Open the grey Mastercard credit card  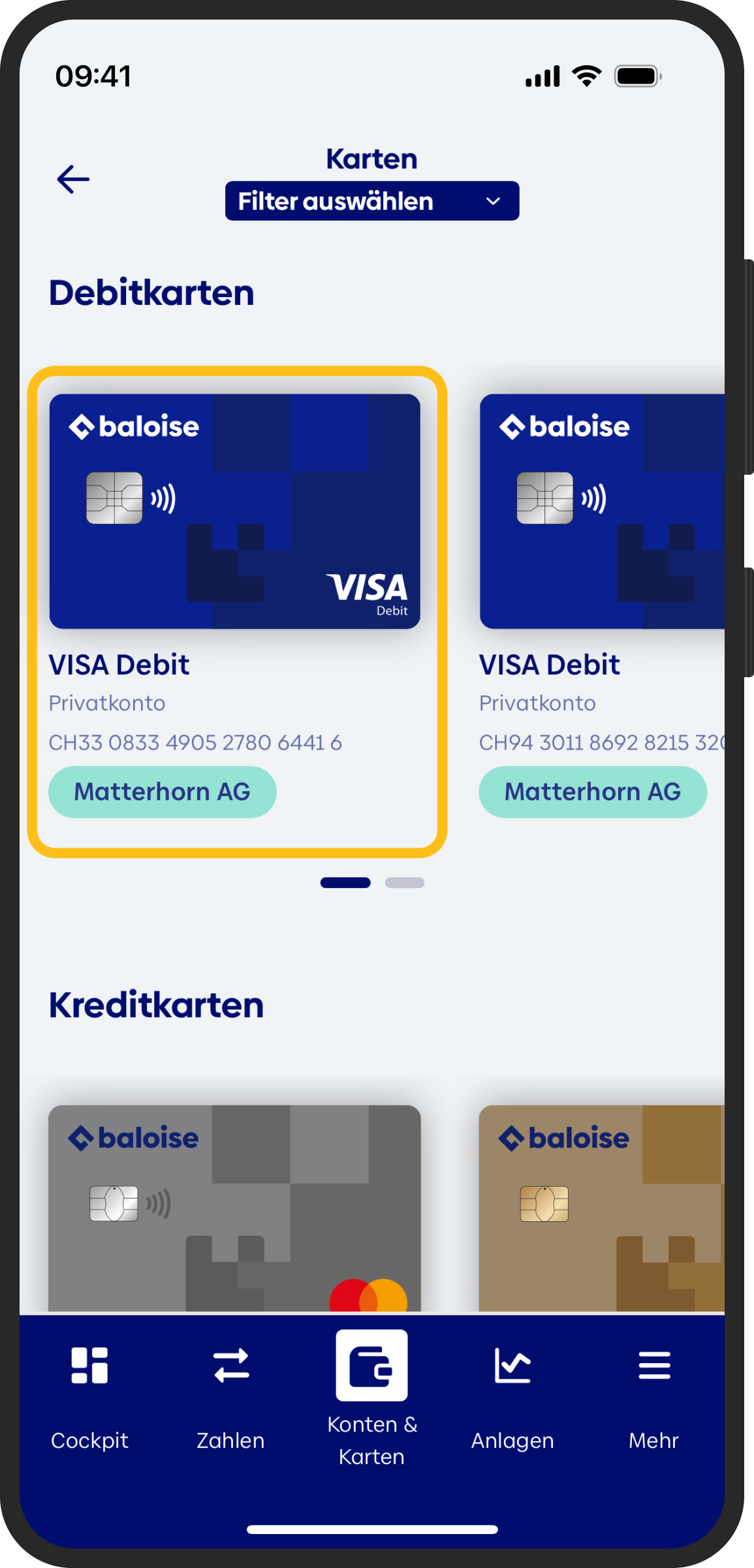[235, 1208]
